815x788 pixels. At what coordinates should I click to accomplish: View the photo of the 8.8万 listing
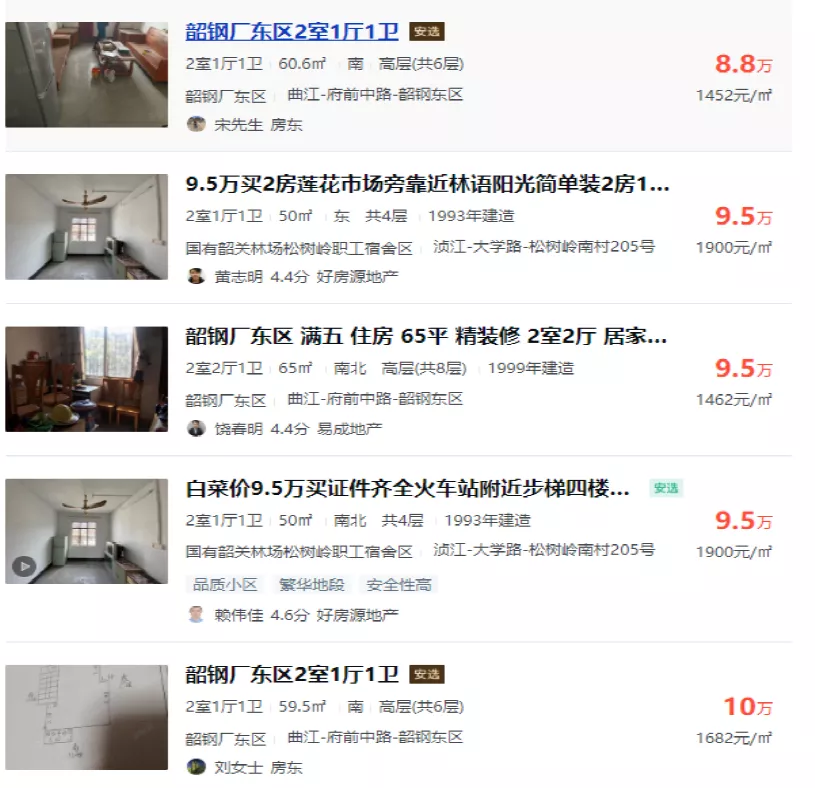pos(87,74)
